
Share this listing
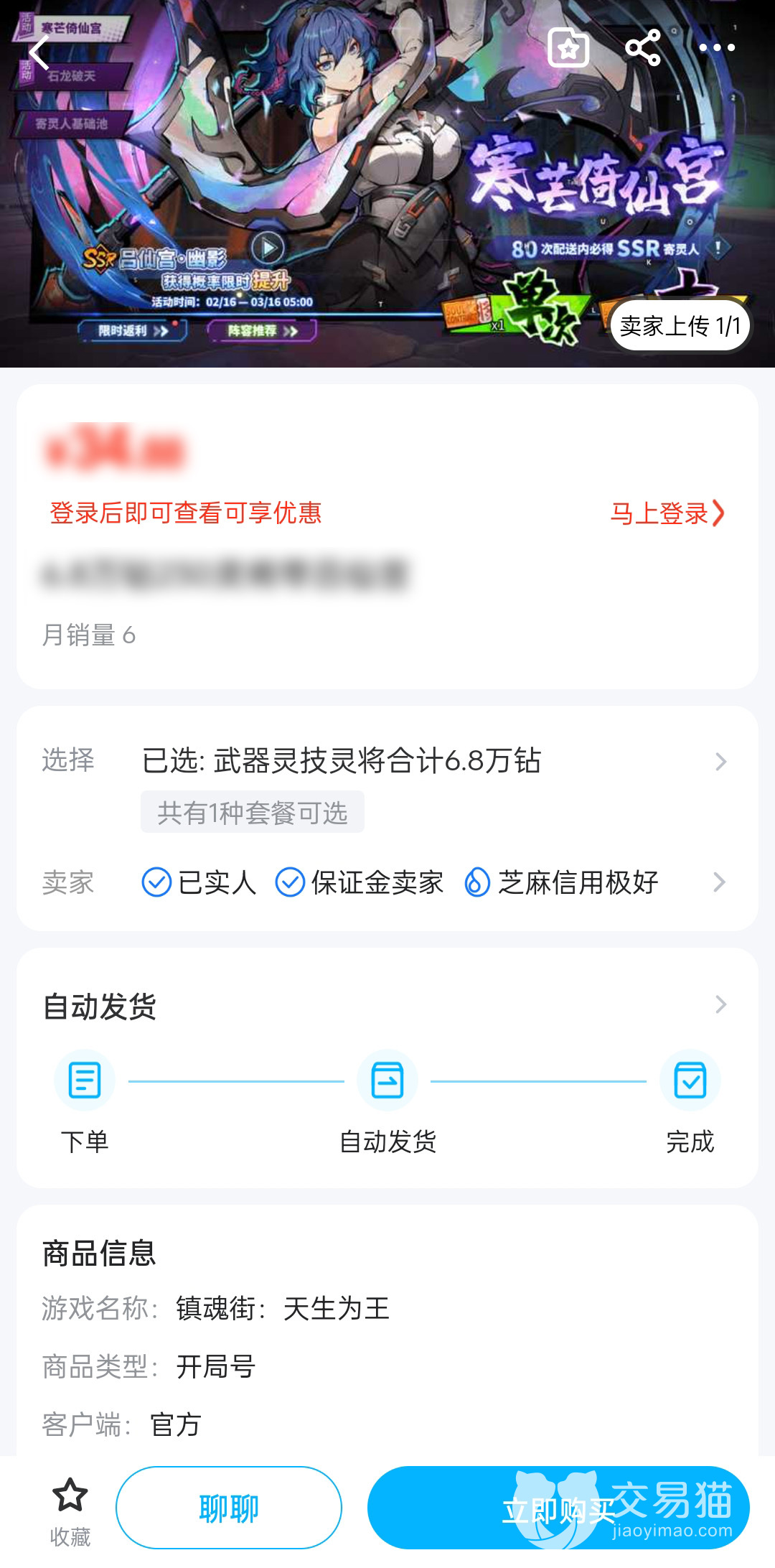coord(643,48)
